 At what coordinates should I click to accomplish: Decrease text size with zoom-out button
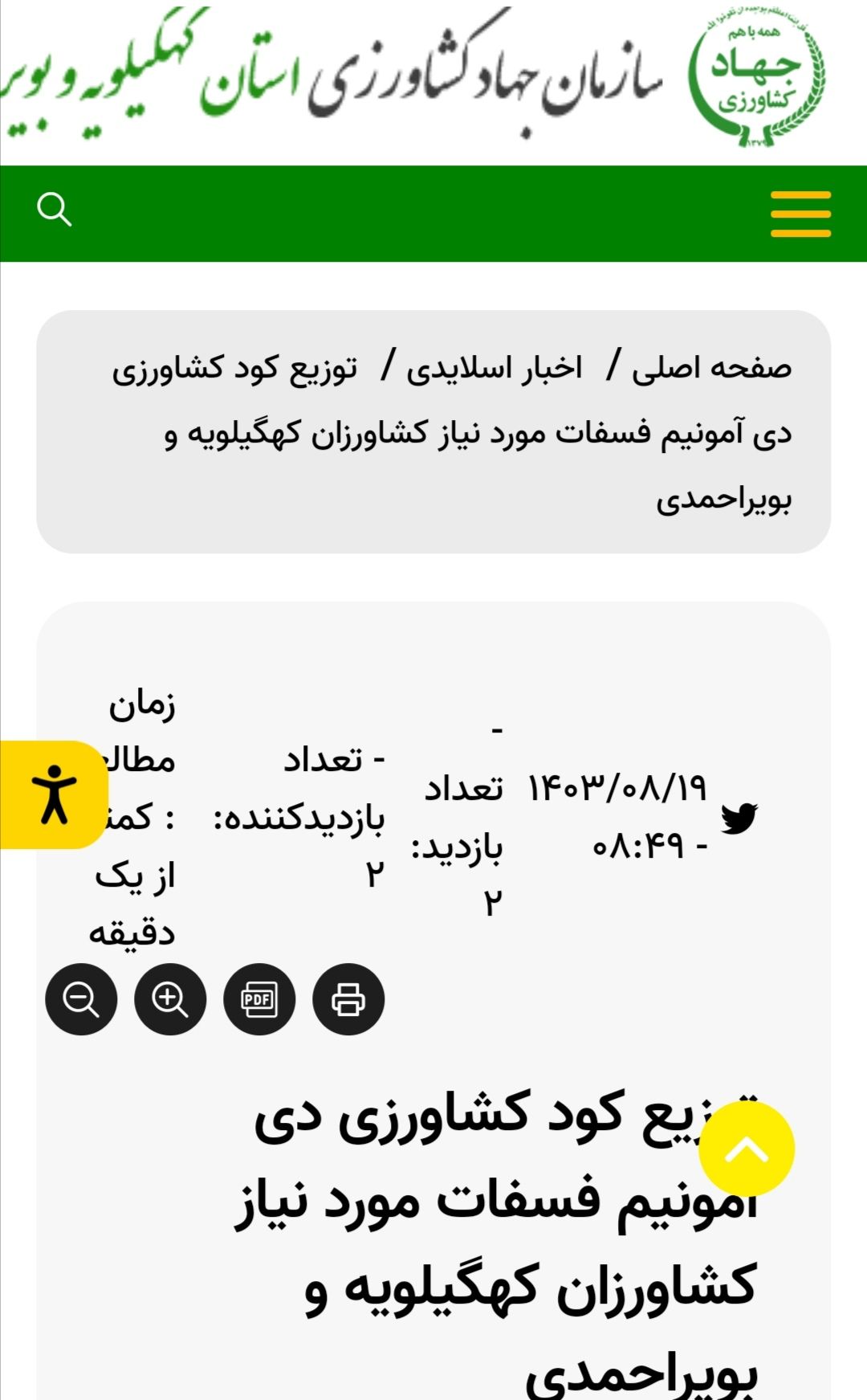[x=81, y=999]
